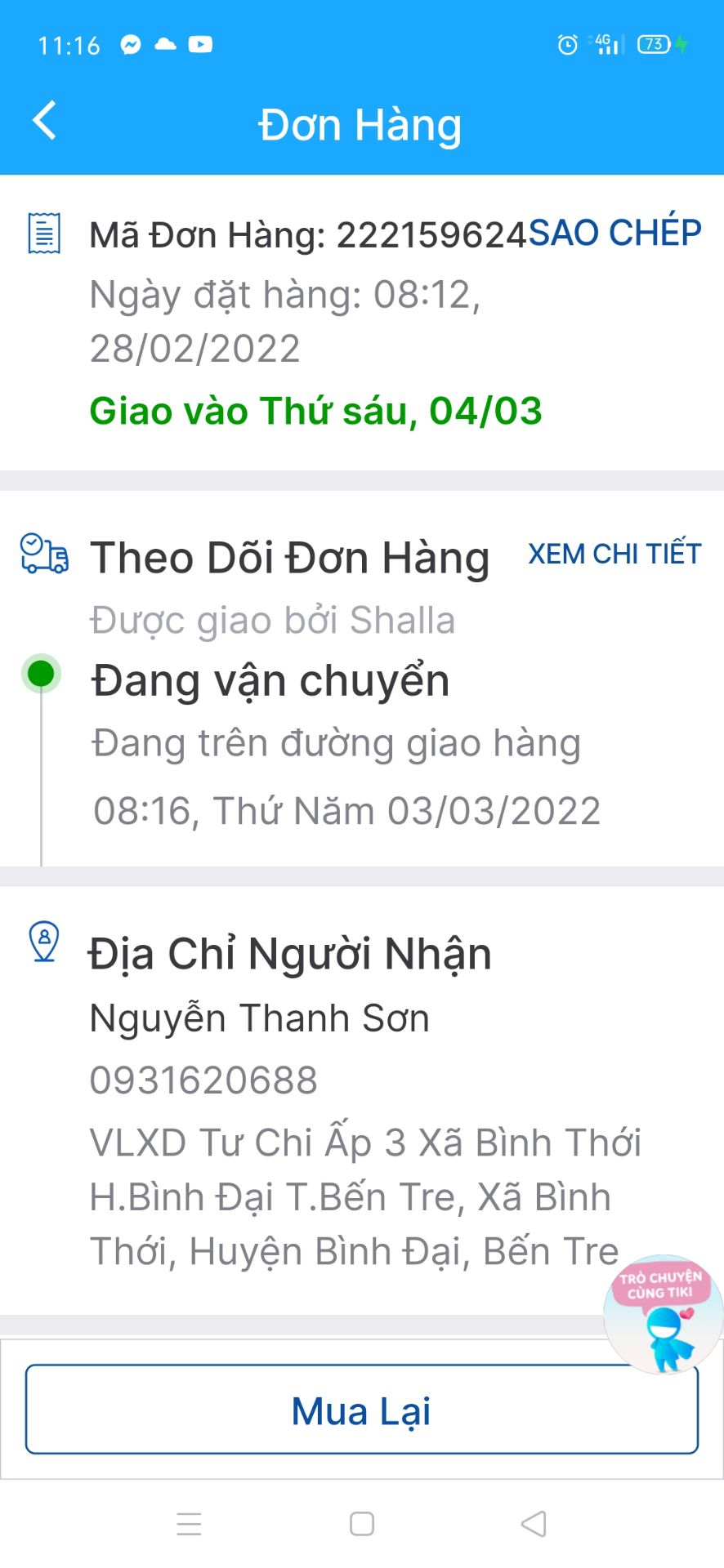Select the green Đang vận chuyển status dot
Screen dimensions: 724x1568
(39, 675)
